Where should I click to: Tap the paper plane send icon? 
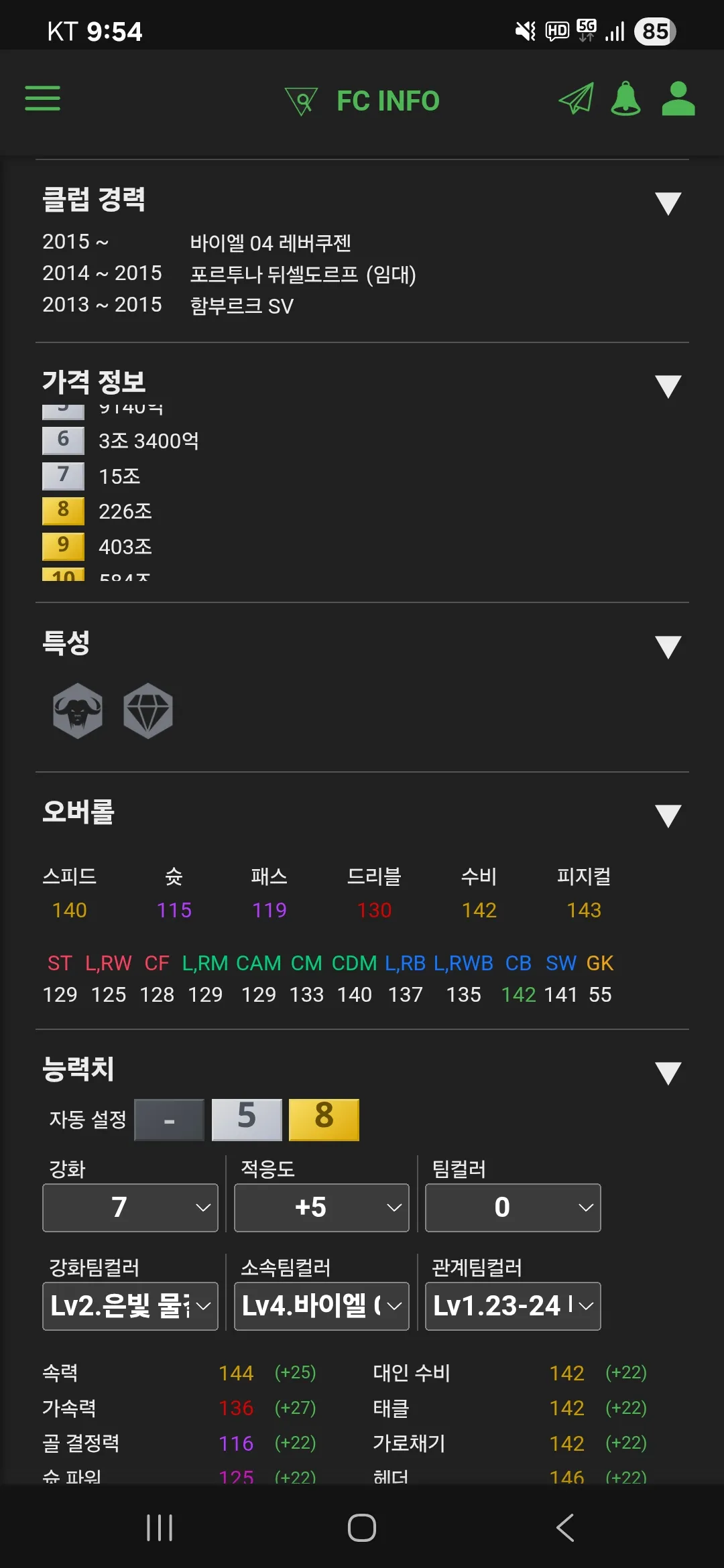[577, 99]
